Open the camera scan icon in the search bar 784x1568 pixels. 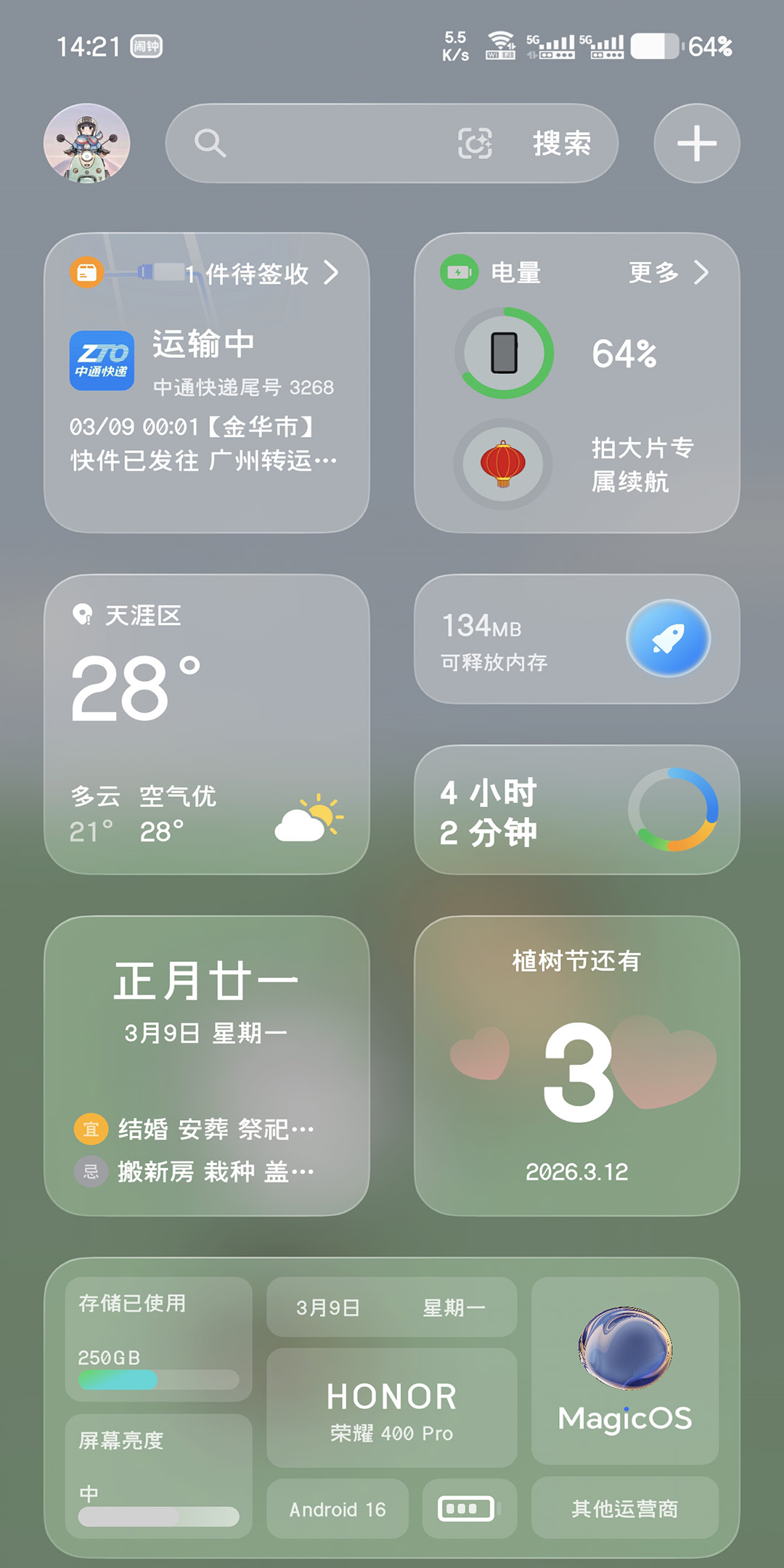(x=475, y=143)
